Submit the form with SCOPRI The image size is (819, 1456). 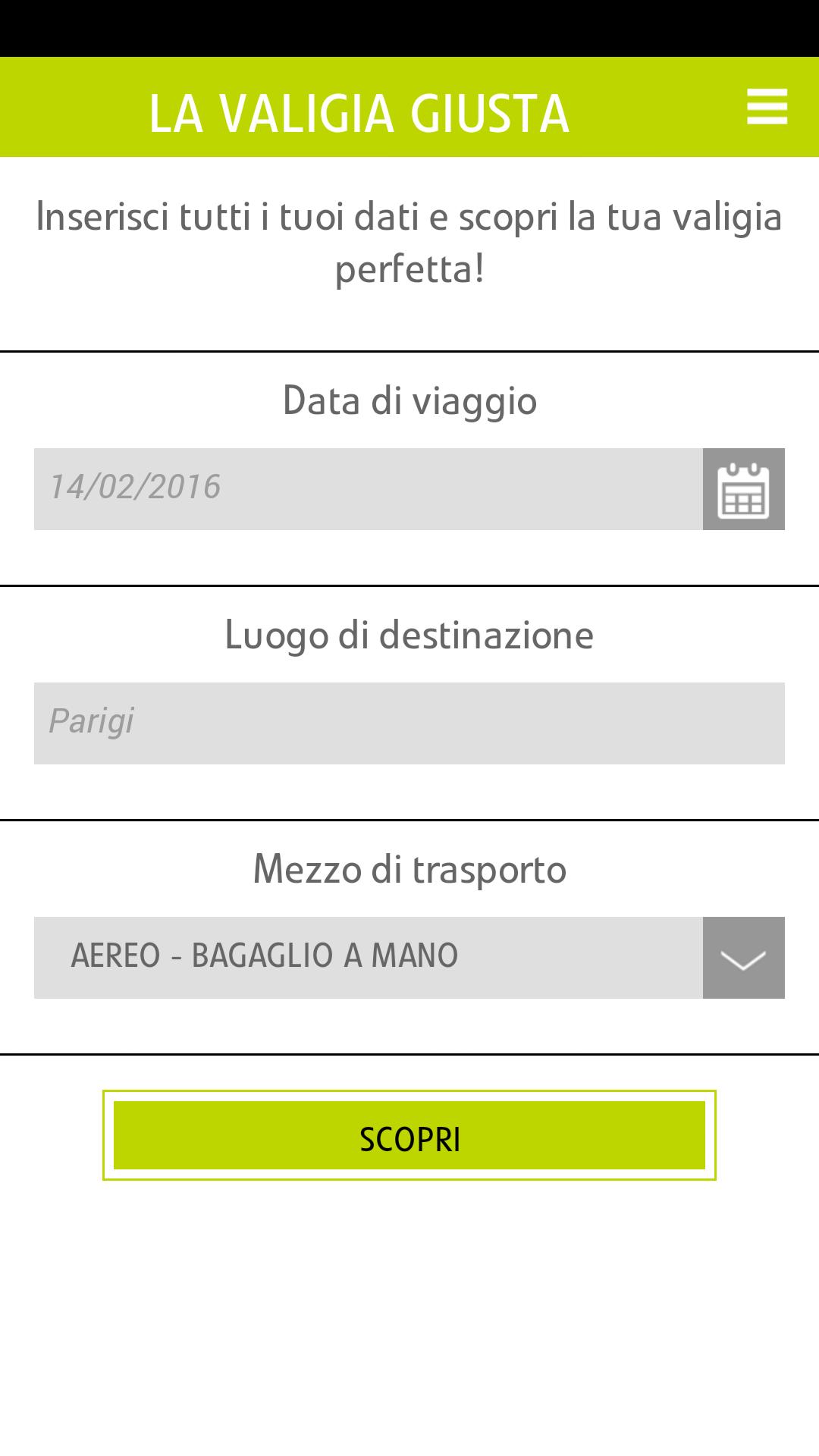(x=409, y=1137)
